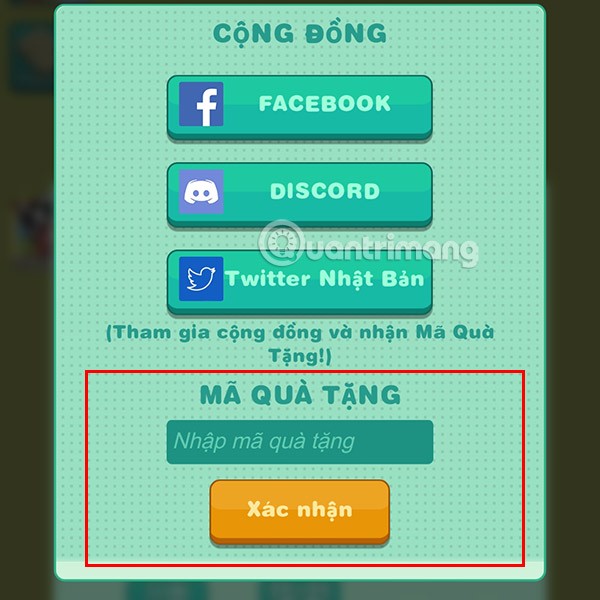This screenshot has height=600, width=600.
Task: Tap the Nhập mã quà tặng field
Action: 300,442
